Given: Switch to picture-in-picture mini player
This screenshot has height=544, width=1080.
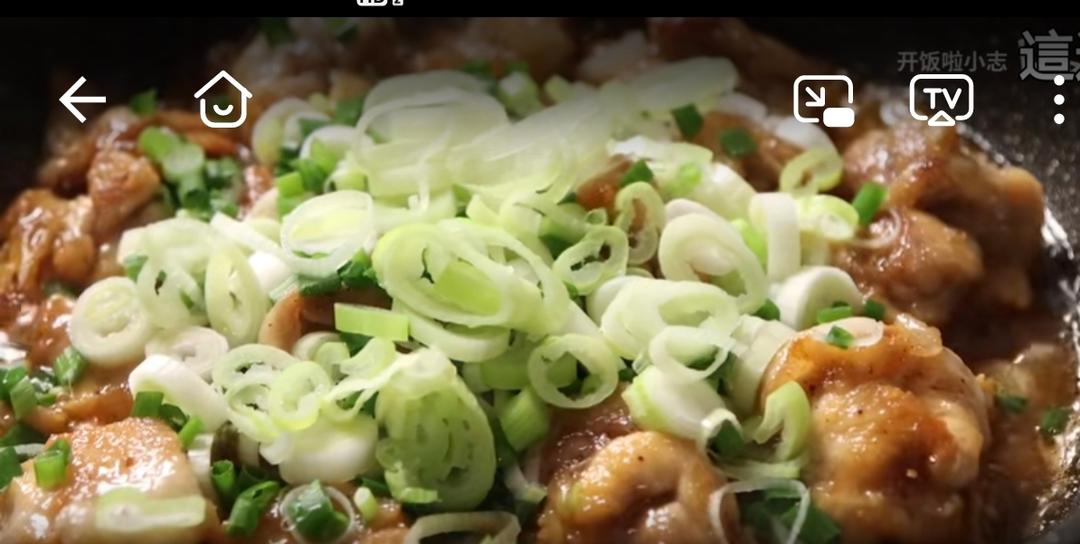Looking at the screenshot, I should click(x=823, y=100).
